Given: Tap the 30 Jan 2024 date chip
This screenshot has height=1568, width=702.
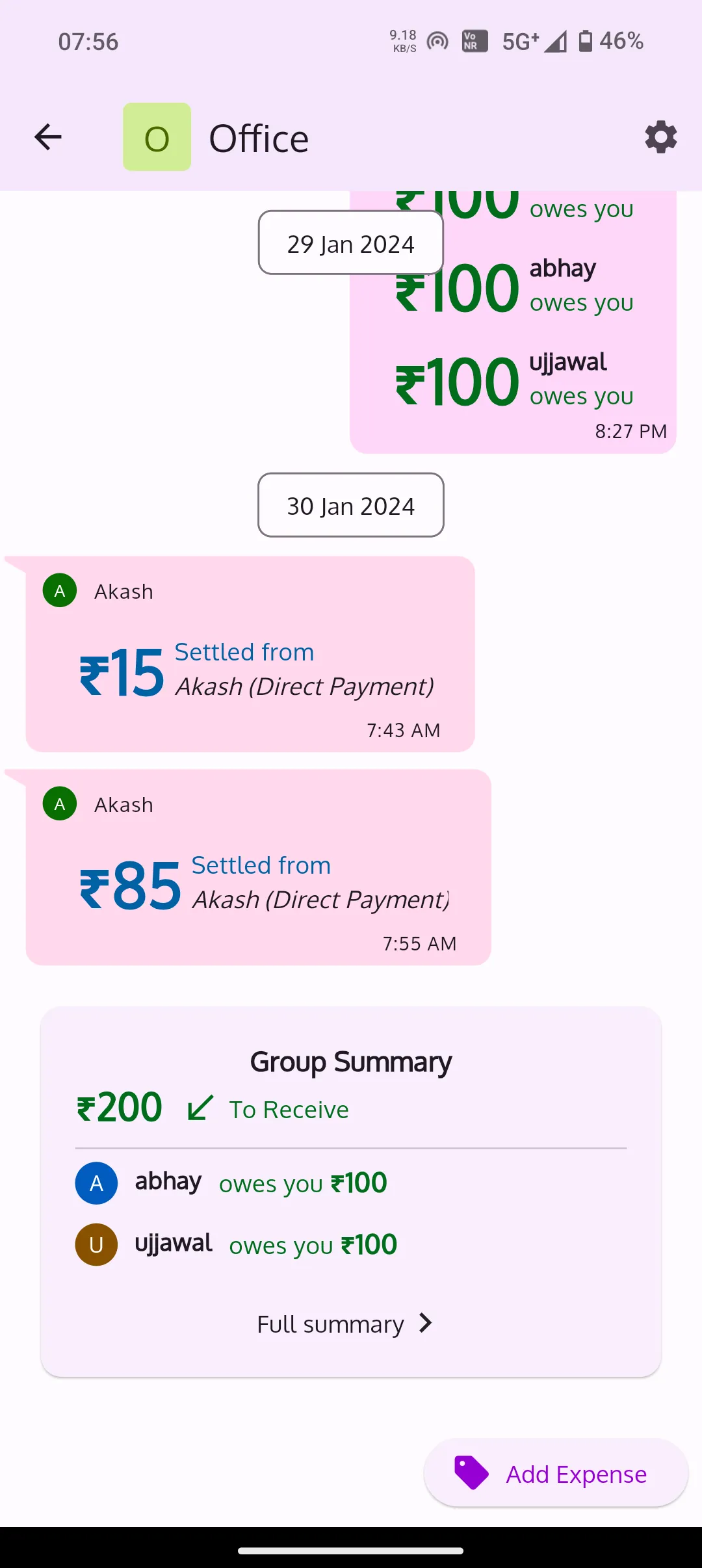Looking at the screenshot, I should [350, 506].
